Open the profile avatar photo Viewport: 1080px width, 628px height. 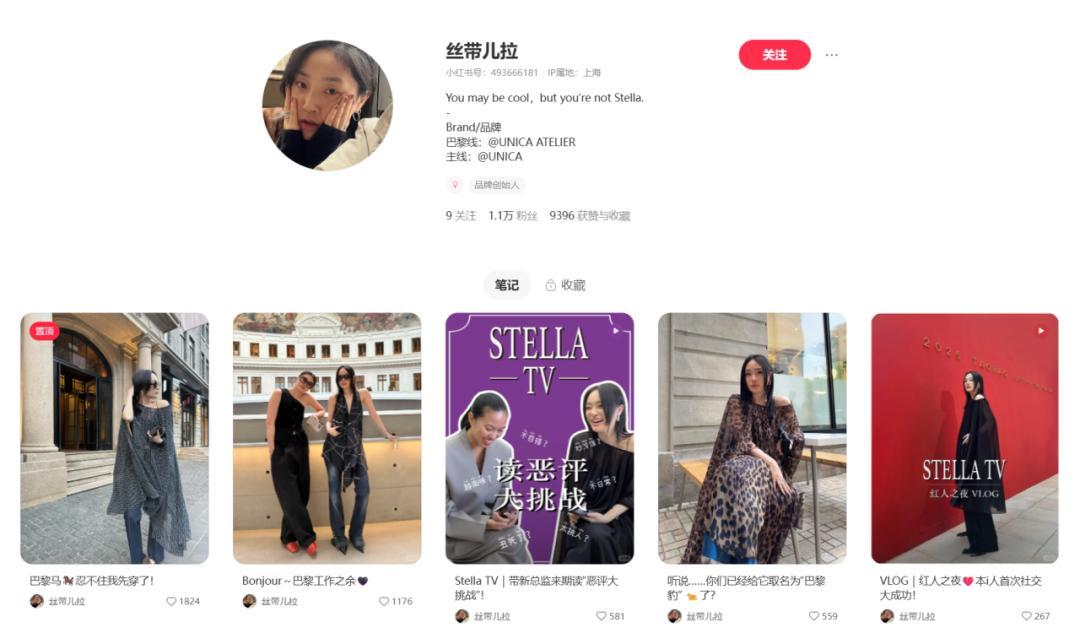click(327, 105)
